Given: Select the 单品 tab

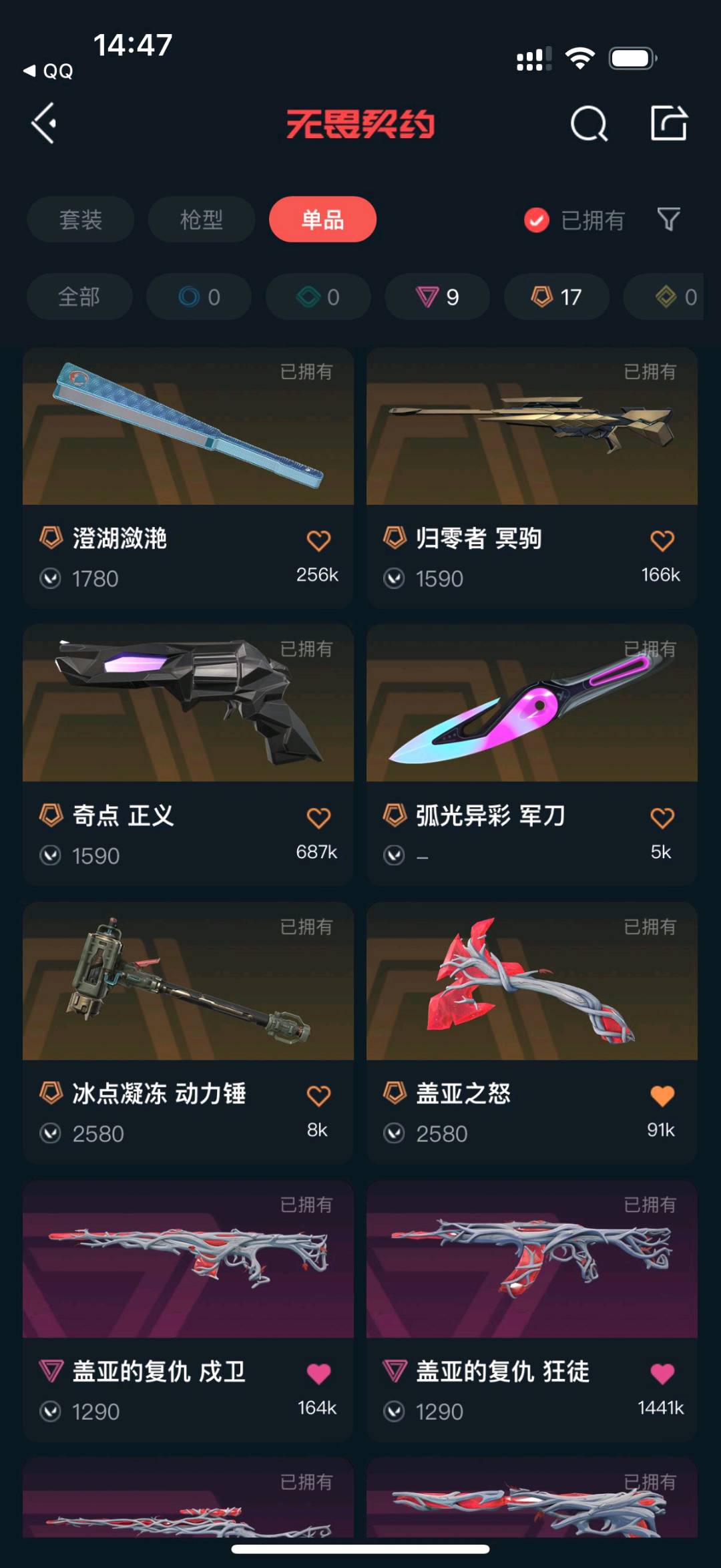Looking at the screenshot, I should (322, 220).
